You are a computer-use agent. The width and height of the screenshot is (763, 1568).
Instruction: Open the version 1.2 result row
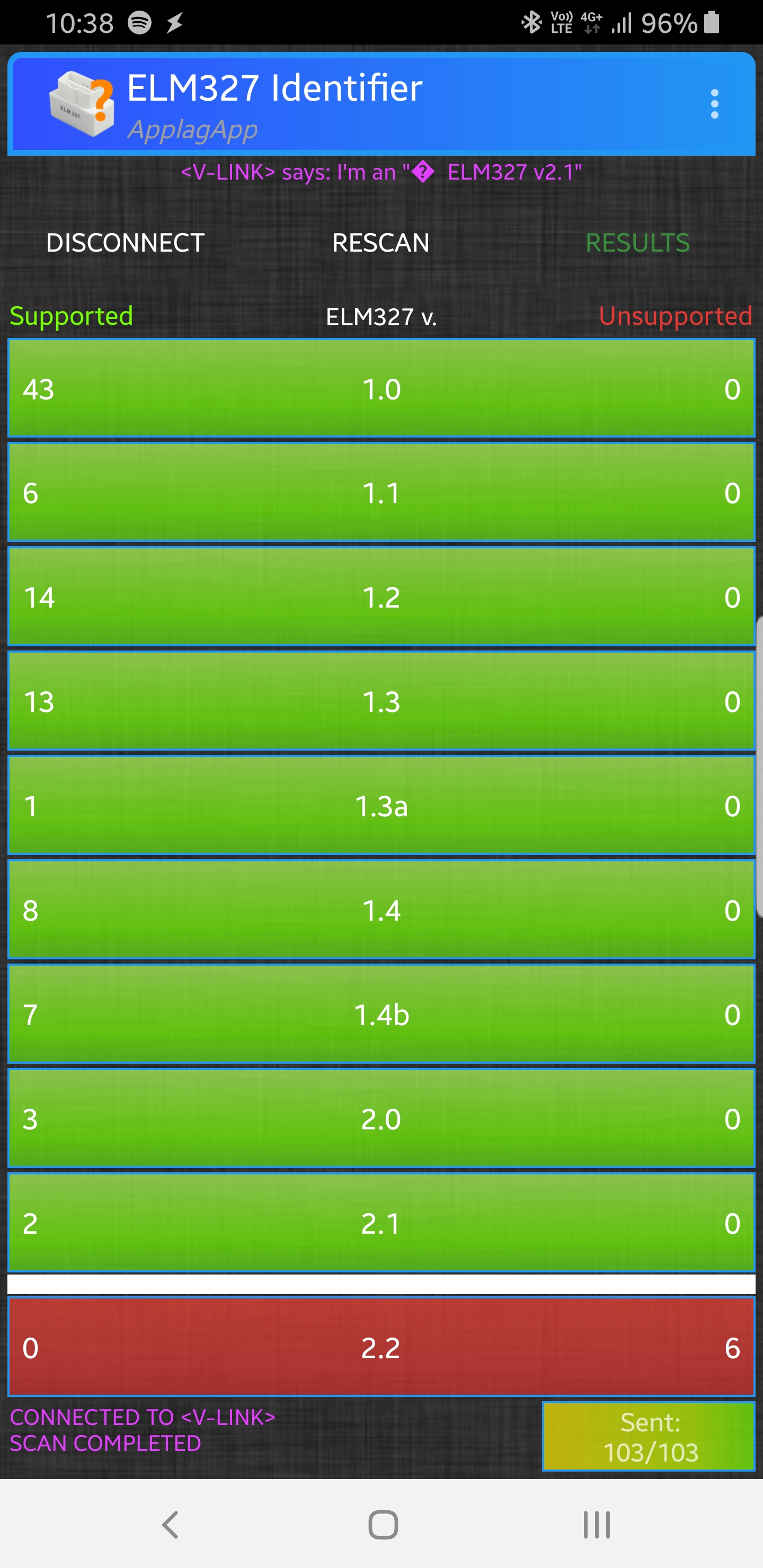381,597
